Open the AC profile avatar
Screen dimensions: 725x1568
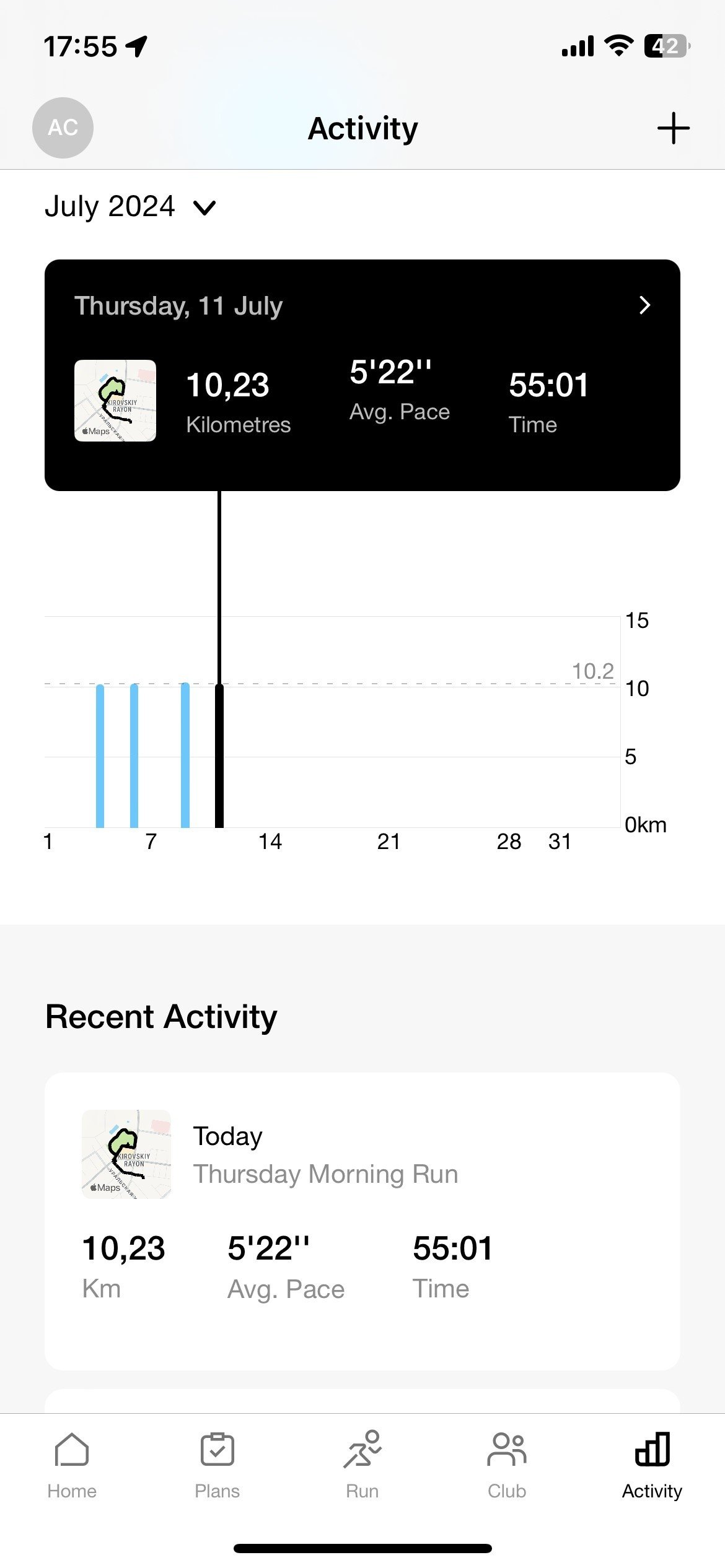point(63,128)
